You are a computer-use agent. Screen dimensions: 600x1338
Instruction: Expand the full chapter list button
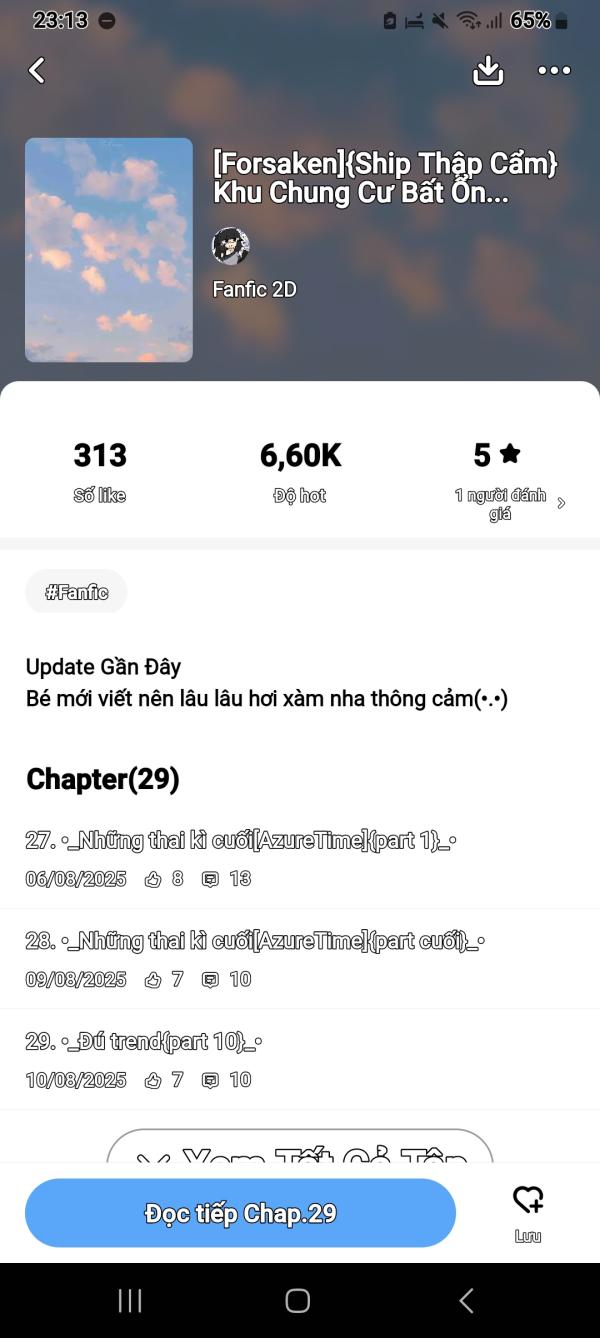point(300,1148)
